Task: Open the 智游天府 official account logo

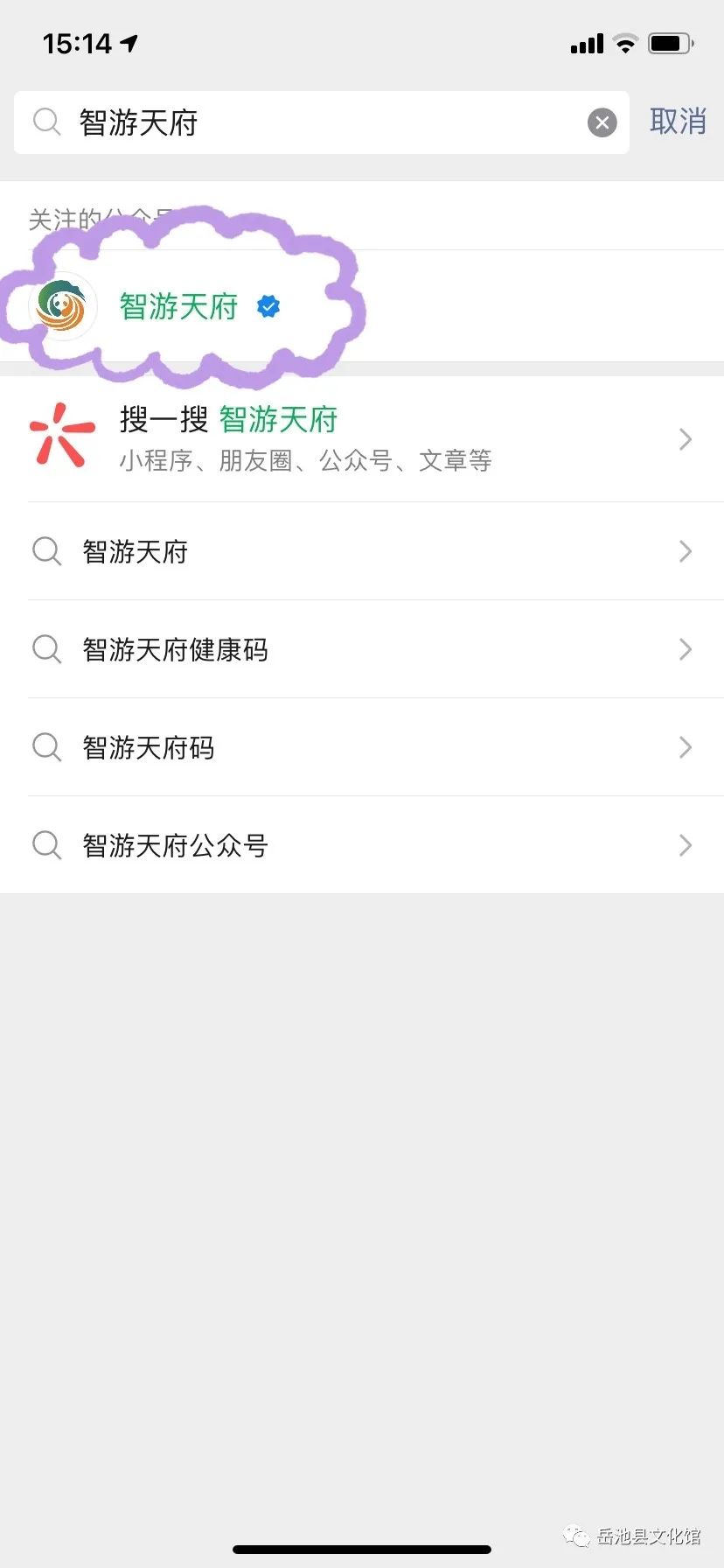Action: pyautogui.click(x=62, y=306)
